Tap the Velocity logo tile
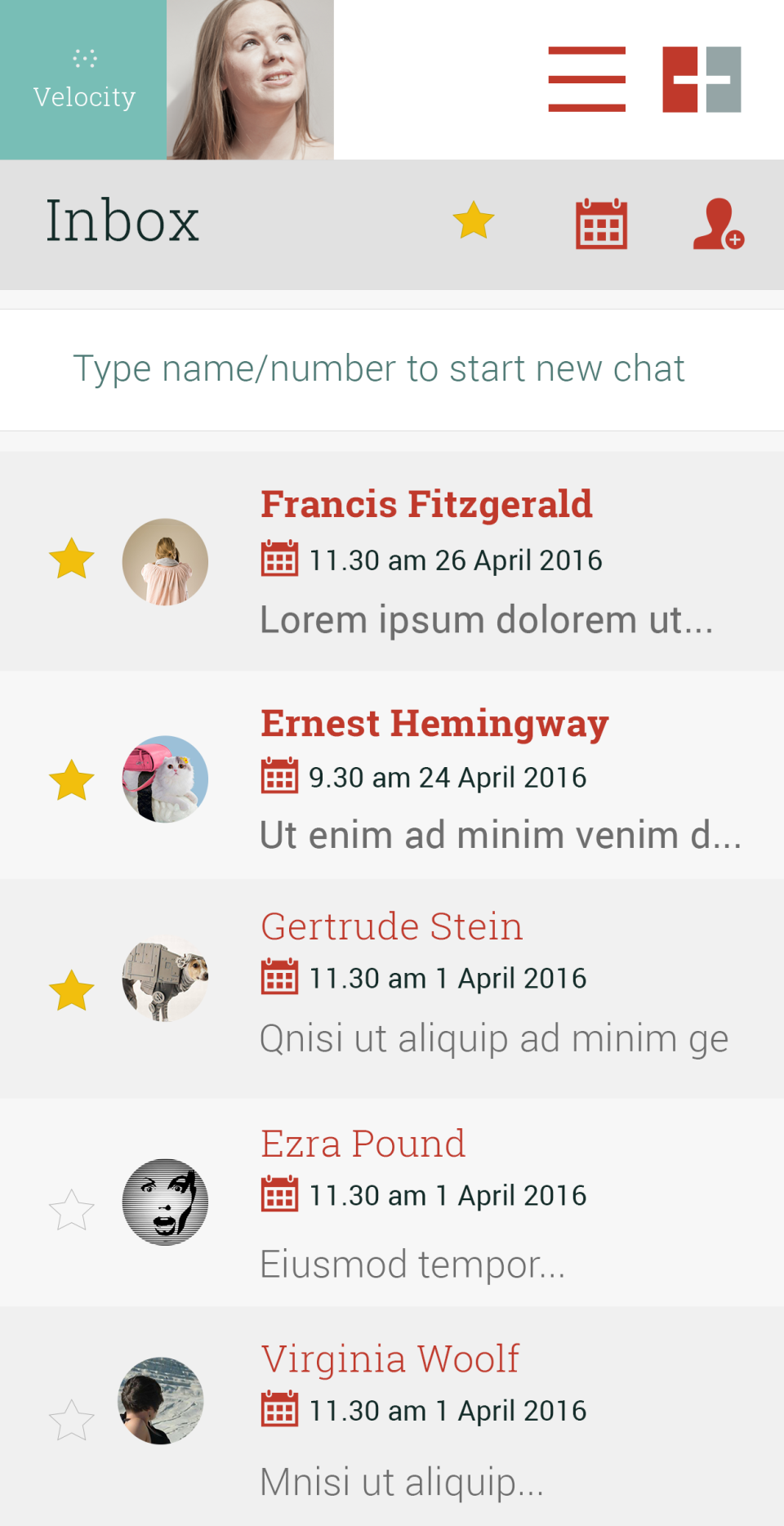This screenshot has width=784, height=1526. (x=83, y=79)
